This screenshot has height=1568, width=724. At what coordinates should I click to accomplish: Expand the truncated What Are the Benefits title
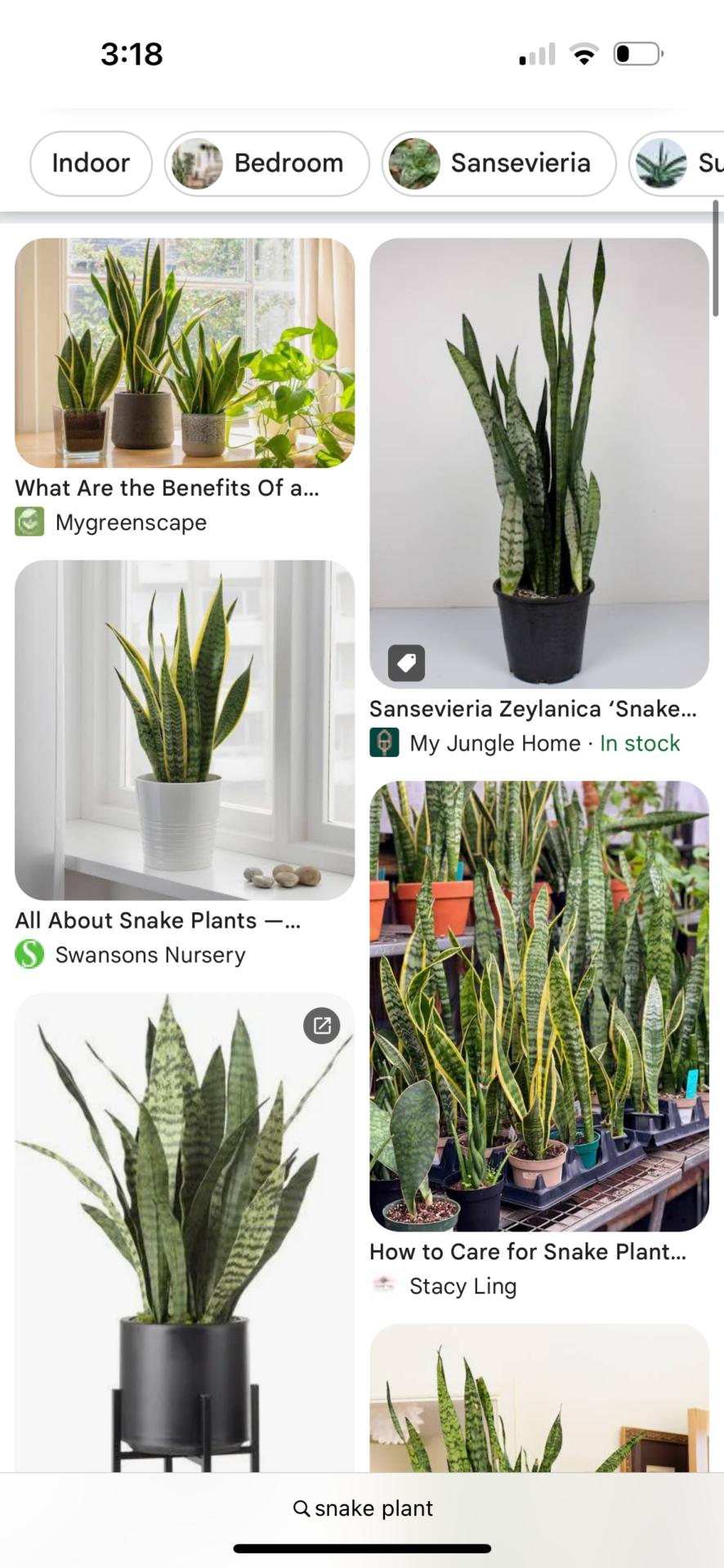click(167, 488)
